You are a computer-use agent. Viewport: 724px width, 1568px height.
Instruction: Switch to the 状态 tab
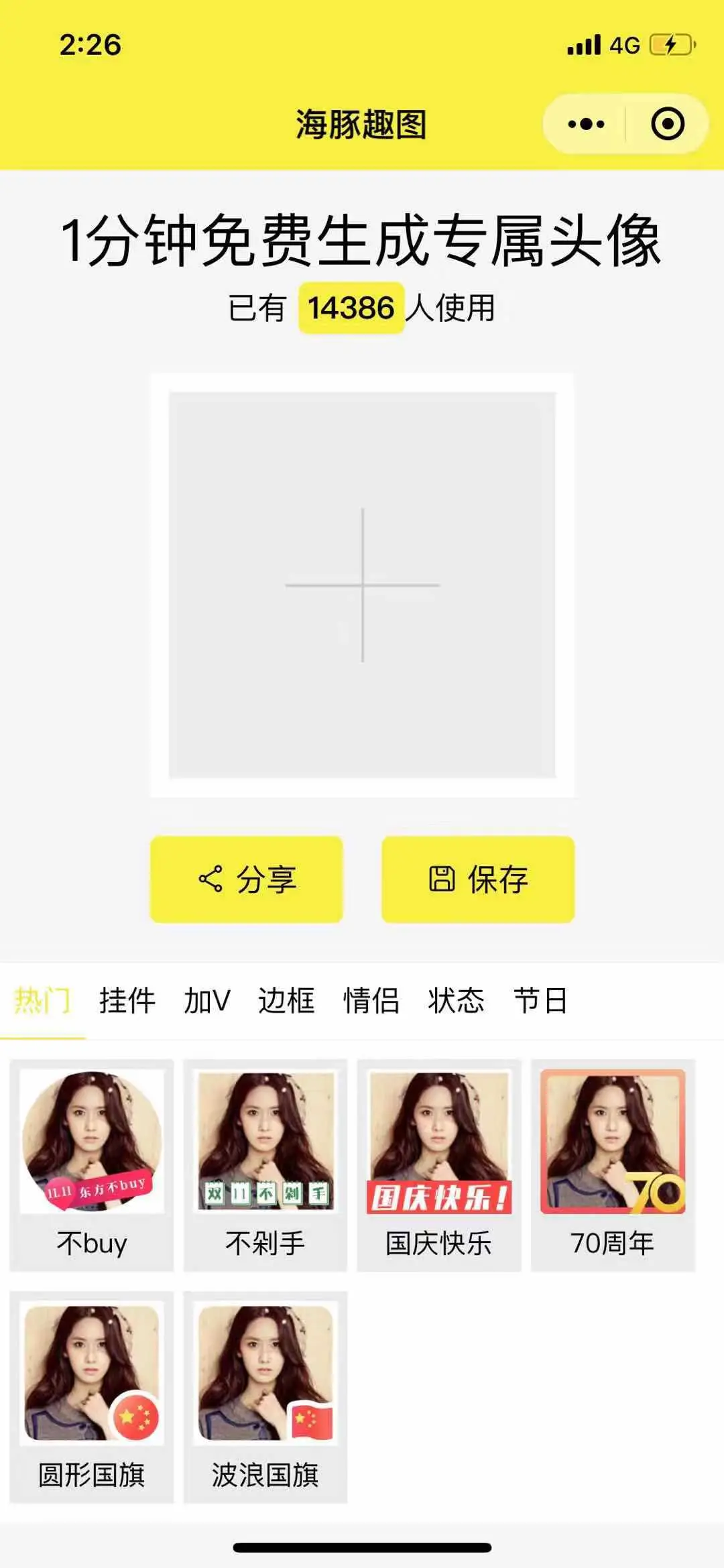[x=457, y=1000]
